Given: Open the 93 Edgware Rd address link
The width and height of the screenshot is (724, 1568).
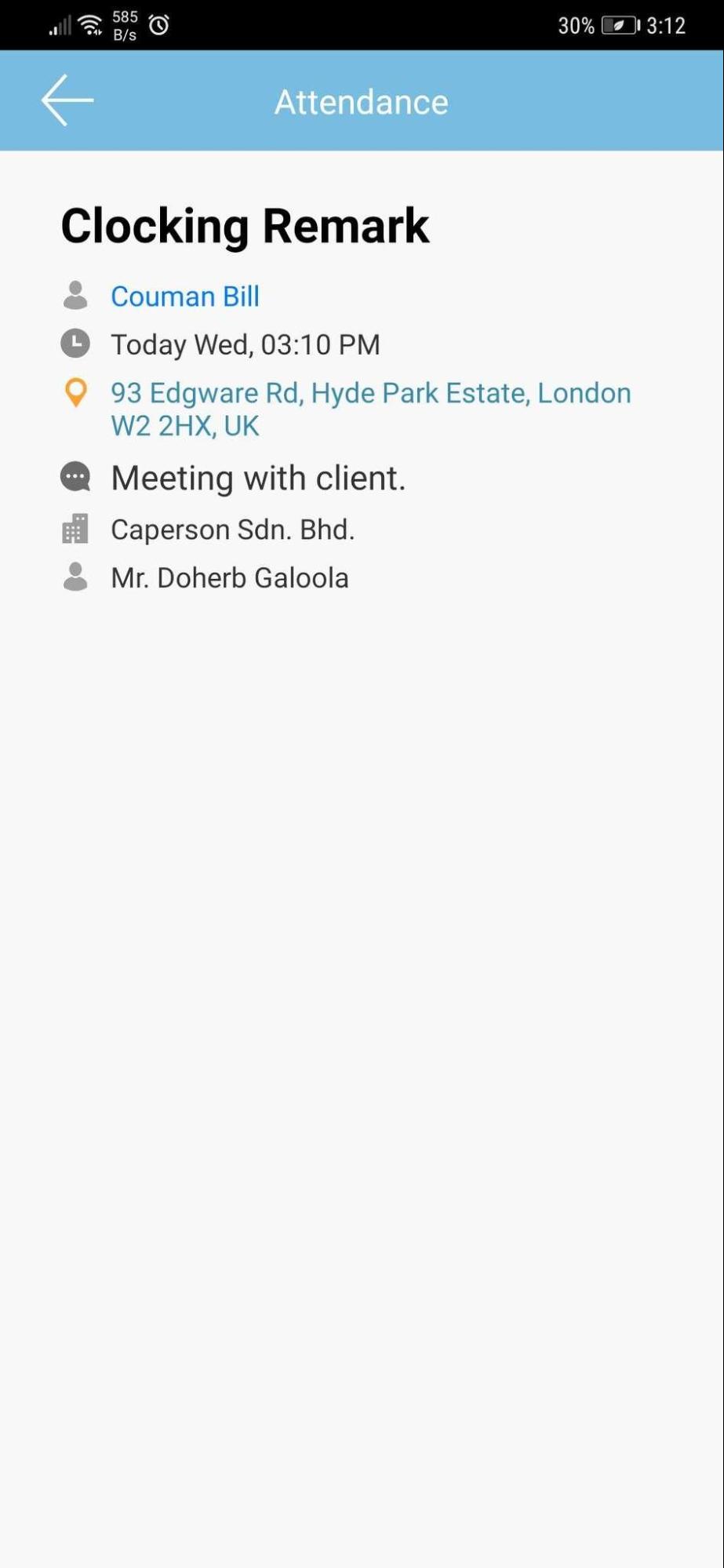Looking at the screenshot, I should (370, 409).
